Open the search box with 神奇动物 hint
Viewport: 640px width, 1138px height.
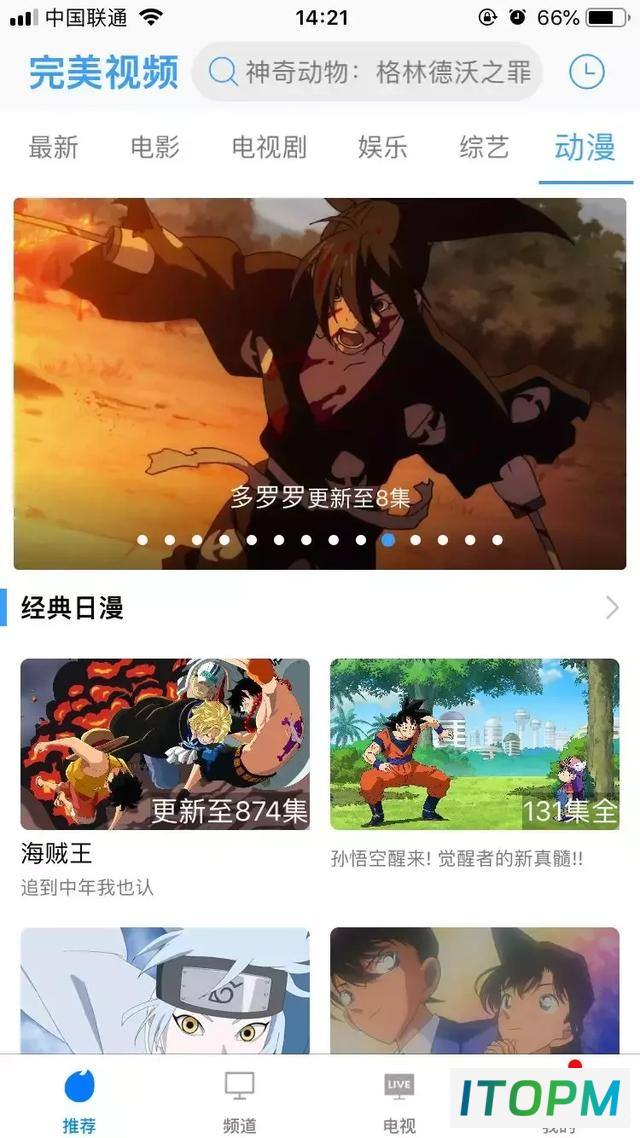[x=367, y=72]
